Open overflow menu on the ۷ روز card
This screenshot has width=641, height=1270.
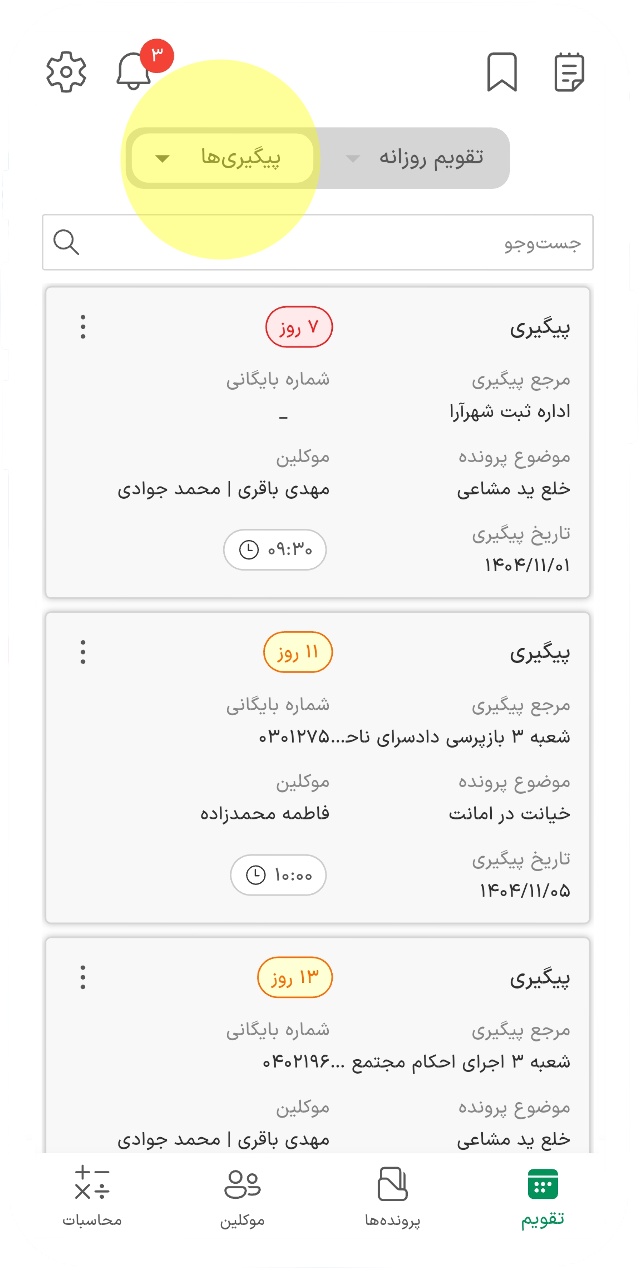pos(83,327)
